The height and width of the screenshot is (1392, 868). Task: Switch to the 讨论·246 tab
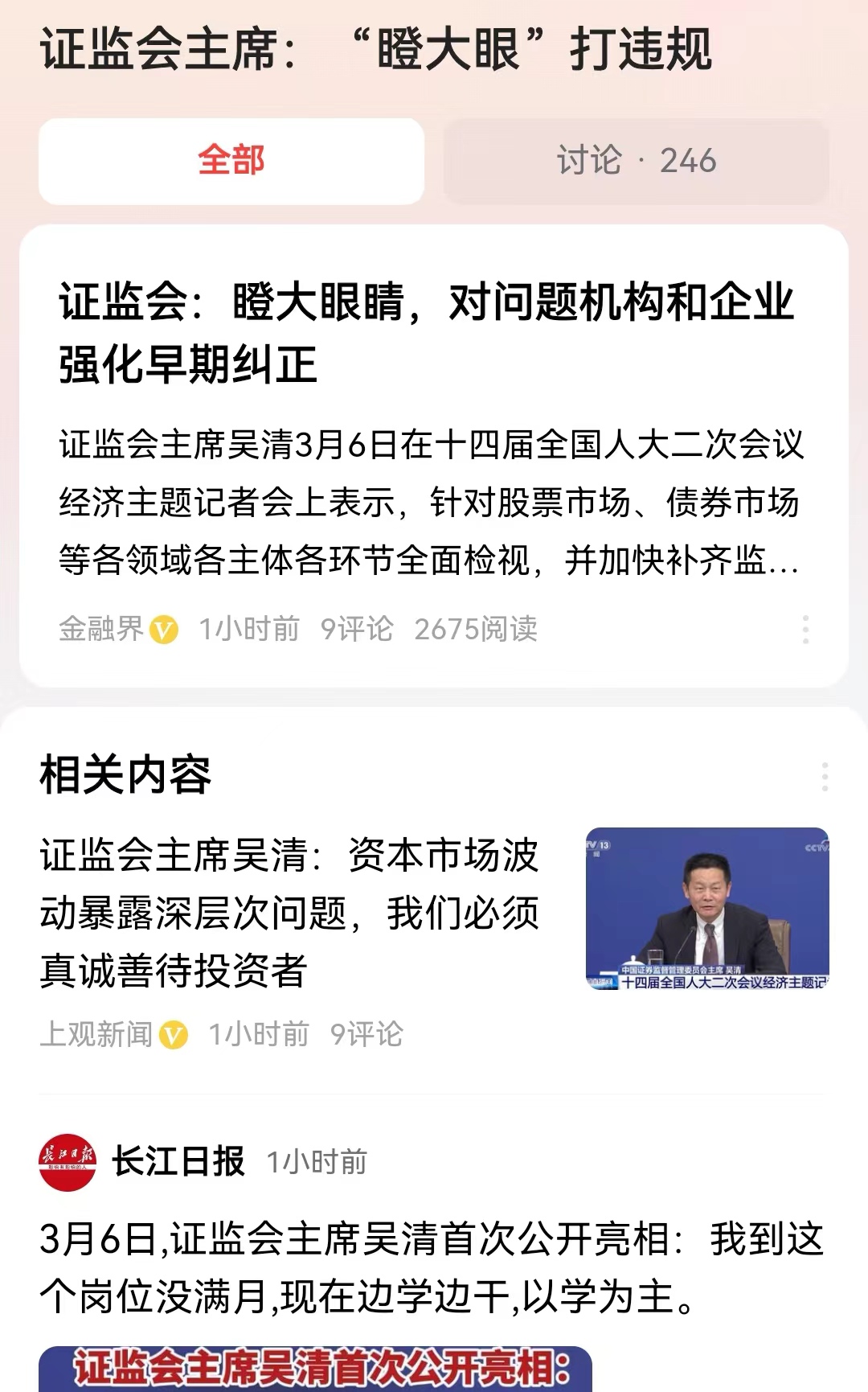(x=637, y=159)
